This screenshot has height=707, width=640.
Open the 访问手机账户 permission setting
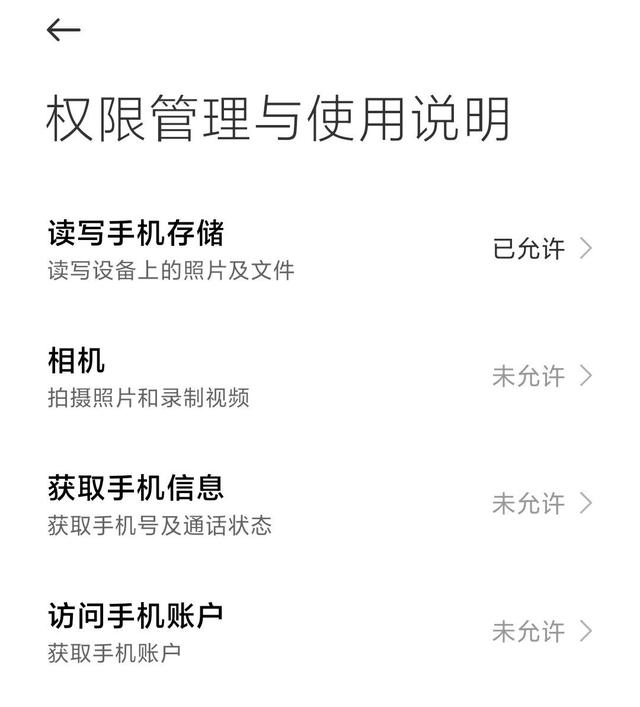point(320,632)
